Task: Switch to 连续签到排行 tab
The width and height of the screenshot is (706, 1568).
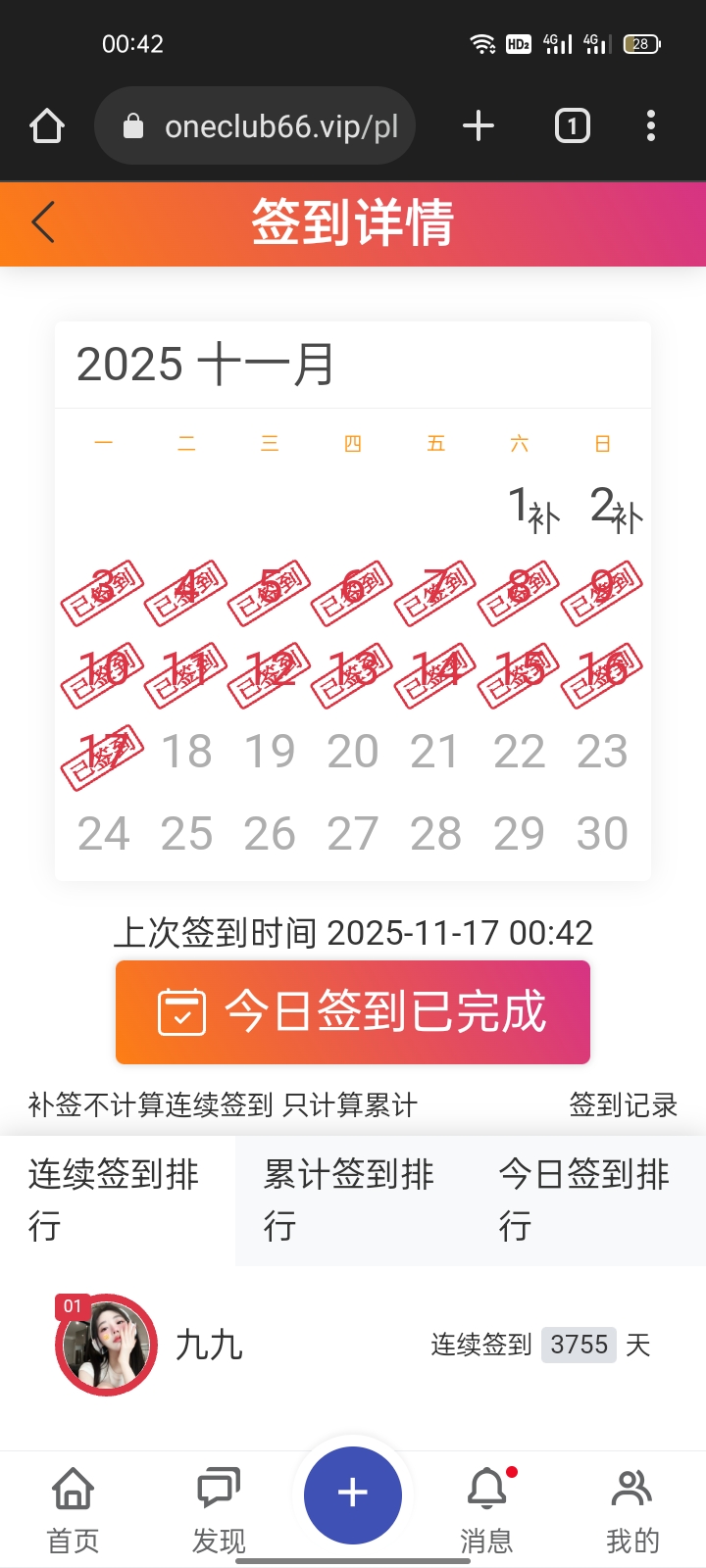Action: (116, 1200)
